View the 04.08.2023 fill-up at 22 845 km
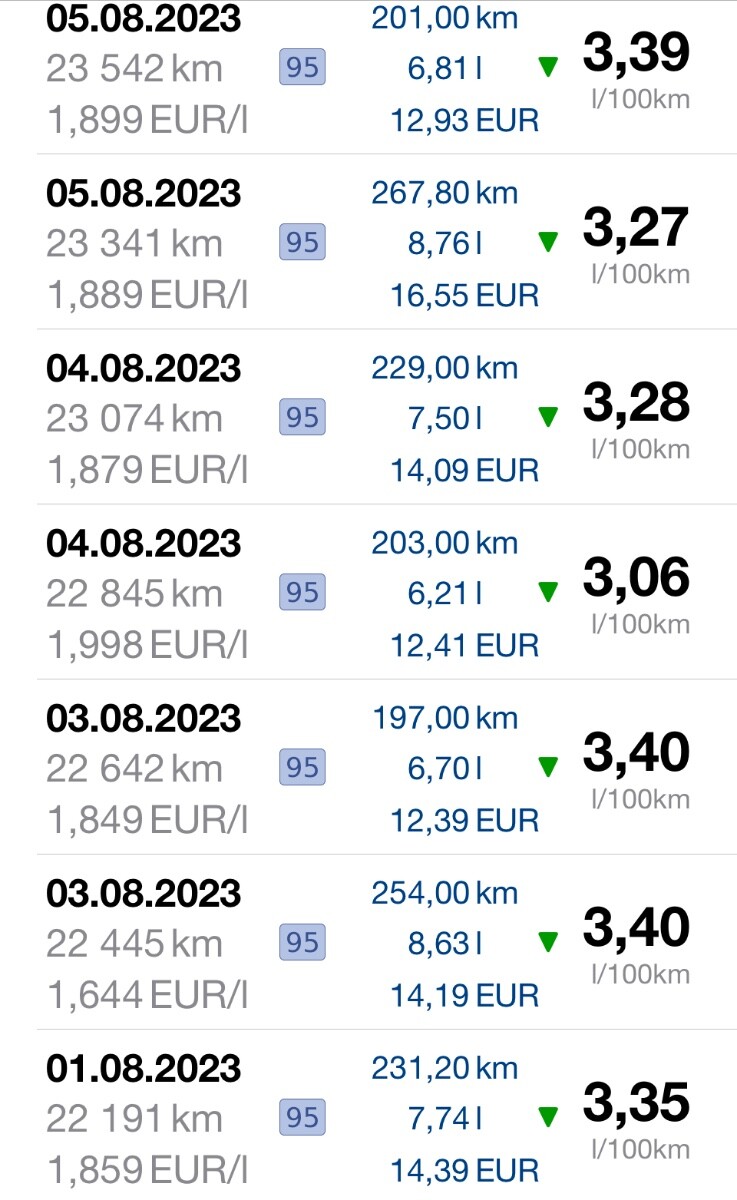The height and width of the screenshot is (1200, 737). coord(368,592)
